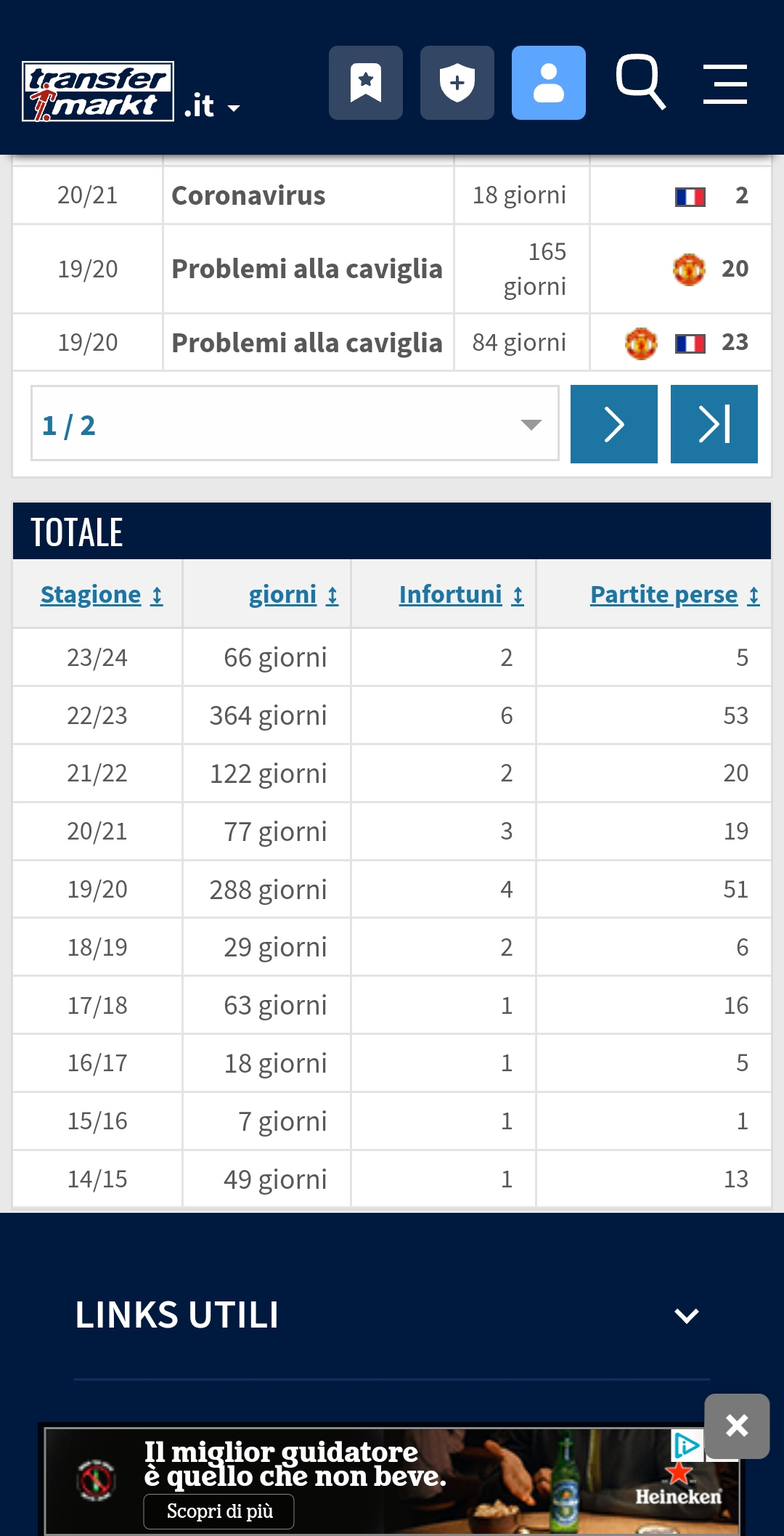The width and height of the screenshot is (784, 1536).
Task: Jump to the last injuries page
Action: (714, 424)
